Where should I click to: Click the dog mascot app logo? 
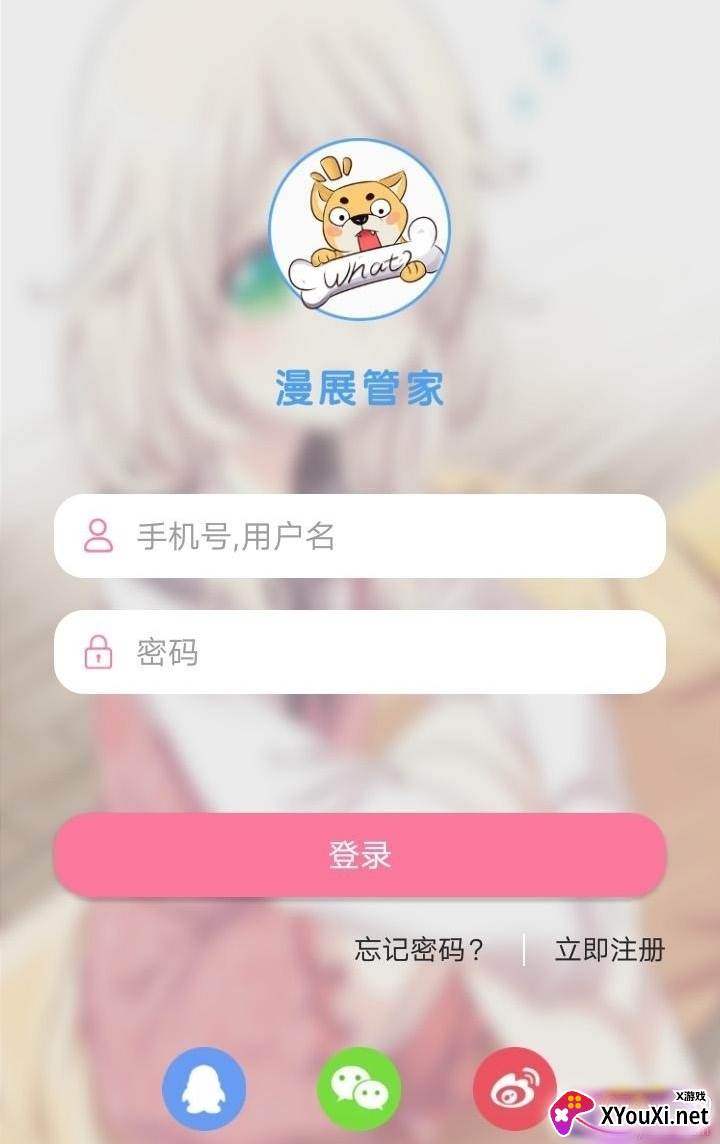coord(360,230)
